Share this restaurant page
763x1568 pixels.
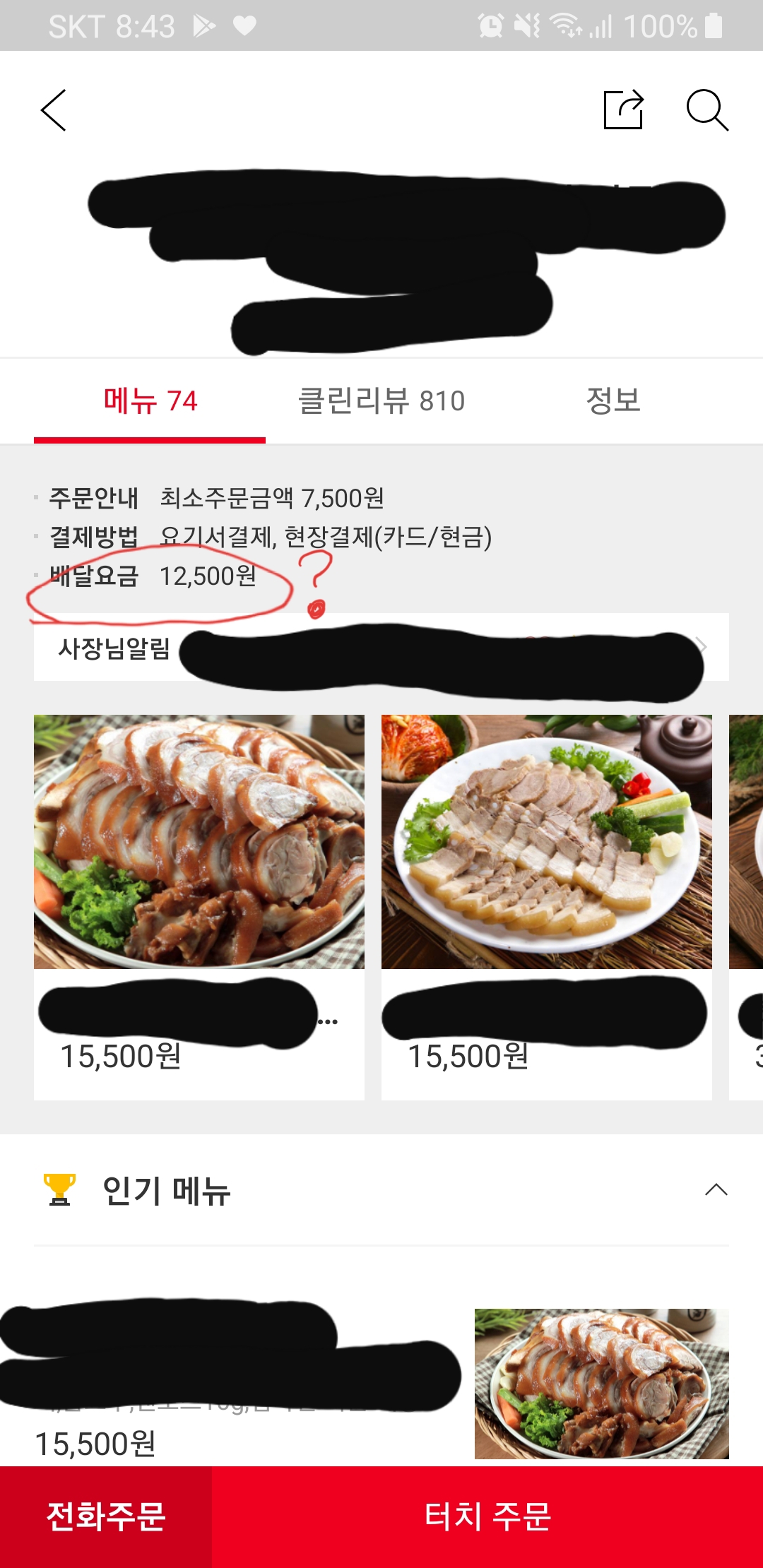click(x=623, y=110)
